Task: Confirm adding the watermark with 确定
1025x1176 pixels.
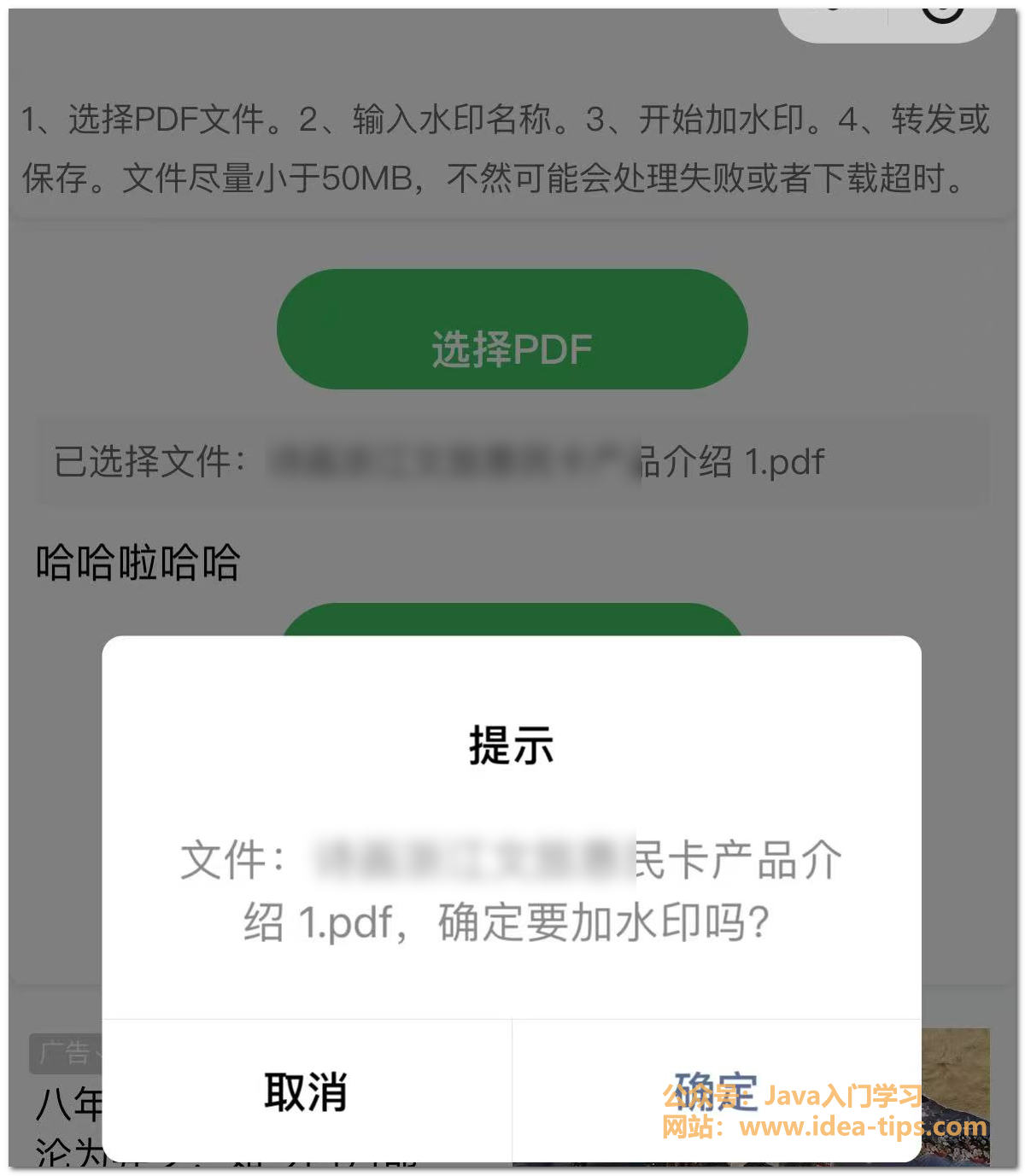Action: [x=716, y=1091]
